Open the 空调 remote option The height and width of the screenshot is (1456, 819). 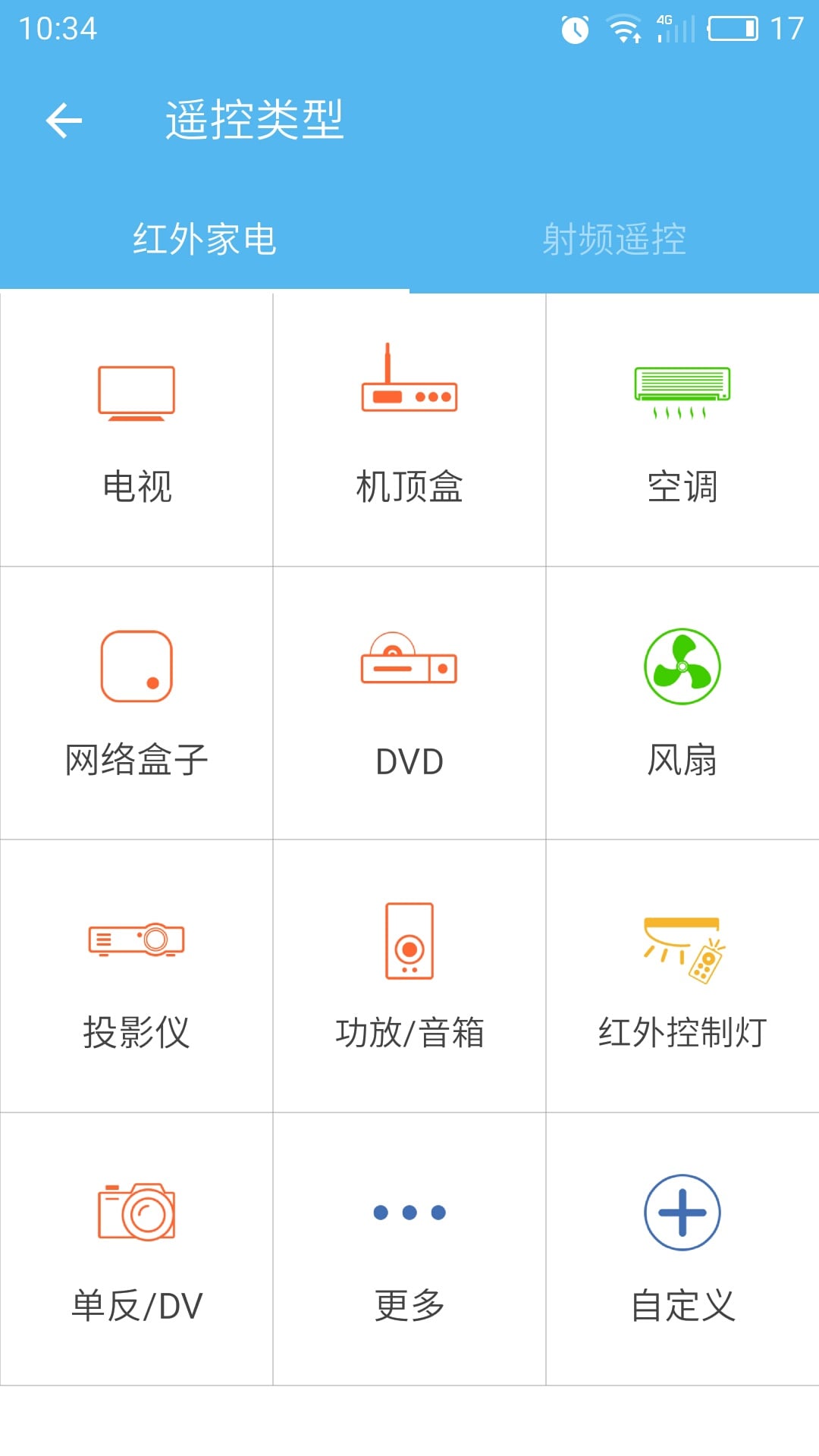[682, 430]
